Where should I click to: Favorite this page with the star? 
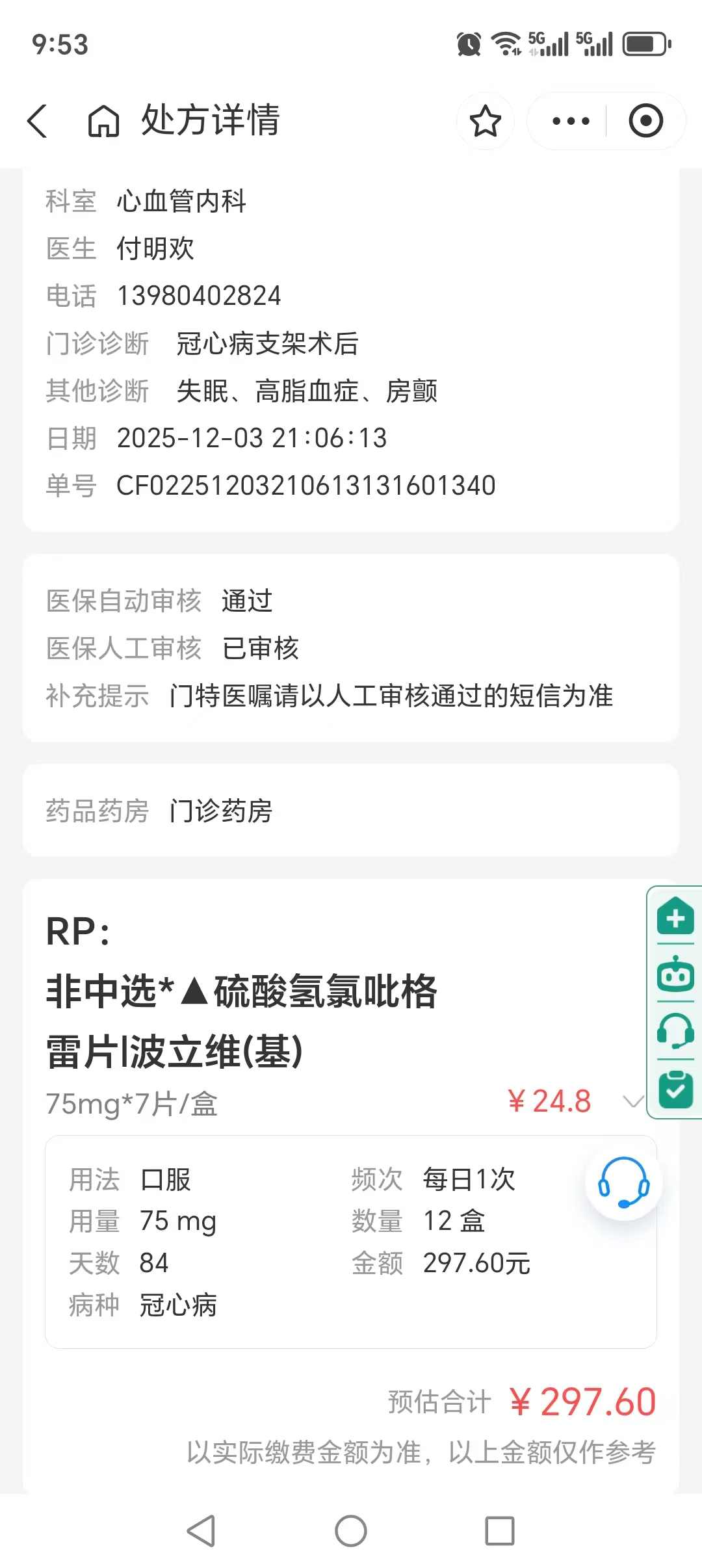485,121
